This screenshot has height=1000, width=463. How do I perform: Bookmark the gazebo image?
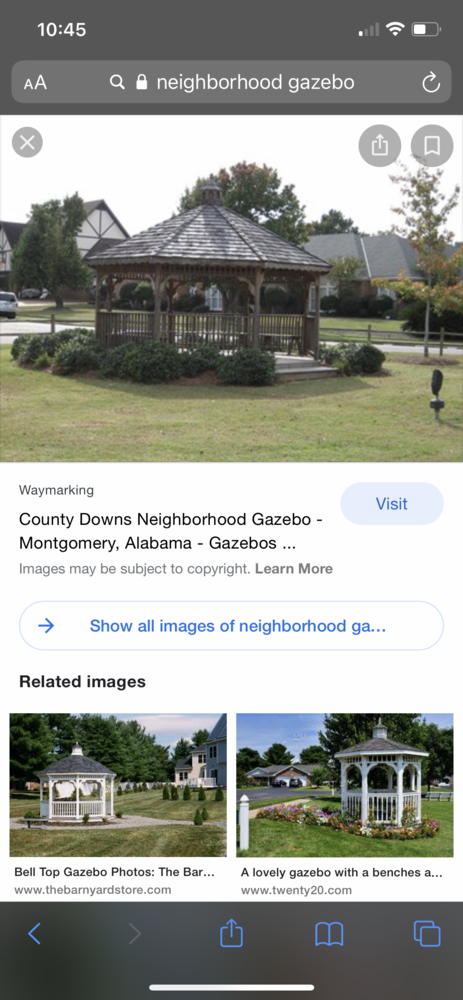(432, 145)
